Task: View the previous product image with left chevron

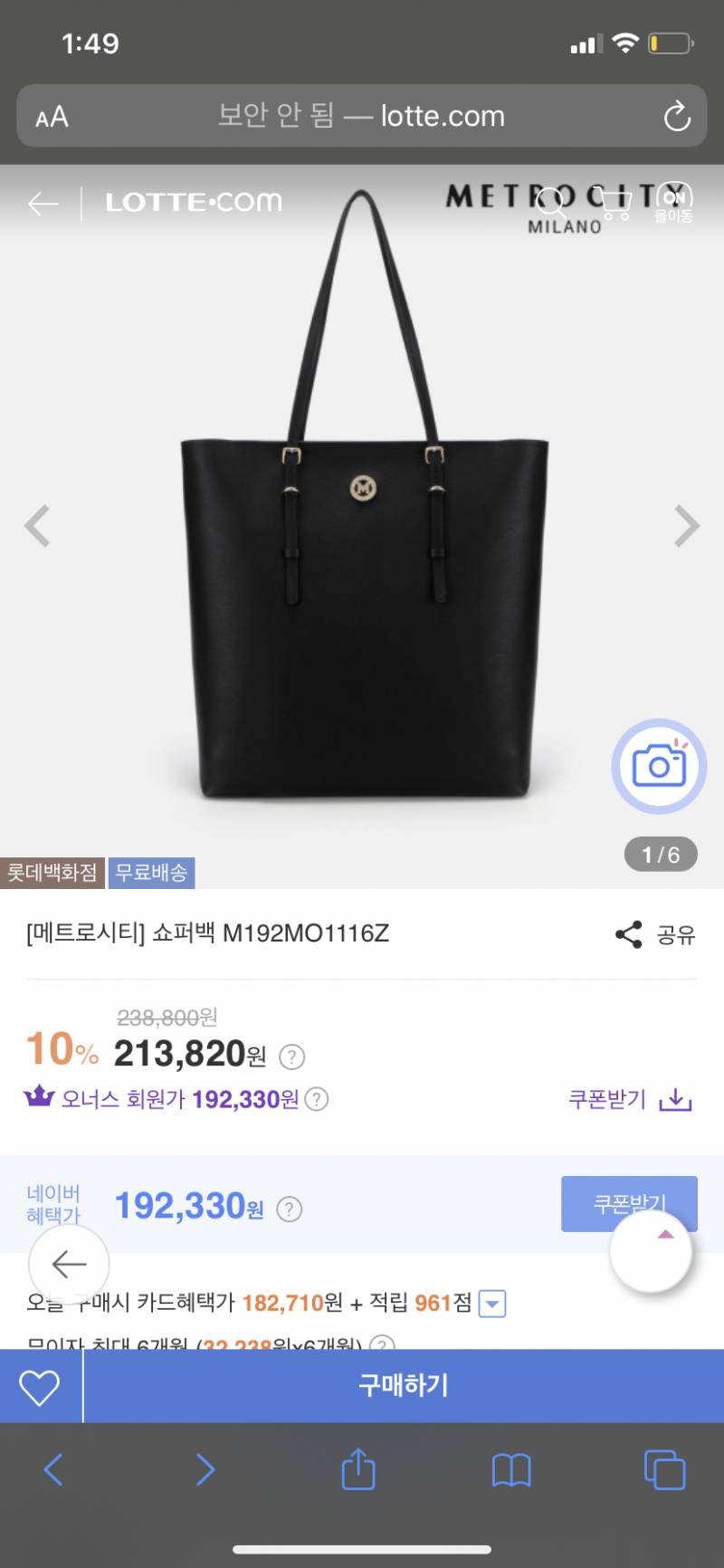Action: (x=37, y=526)
